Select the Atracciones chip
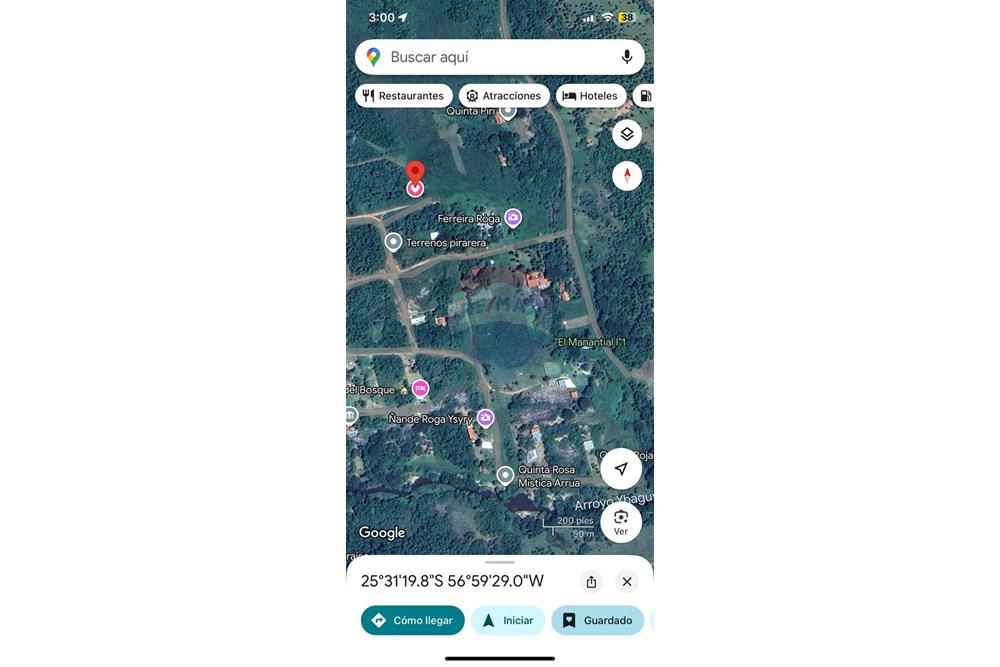Screen dimensions: 1000x667 point(504,96)
